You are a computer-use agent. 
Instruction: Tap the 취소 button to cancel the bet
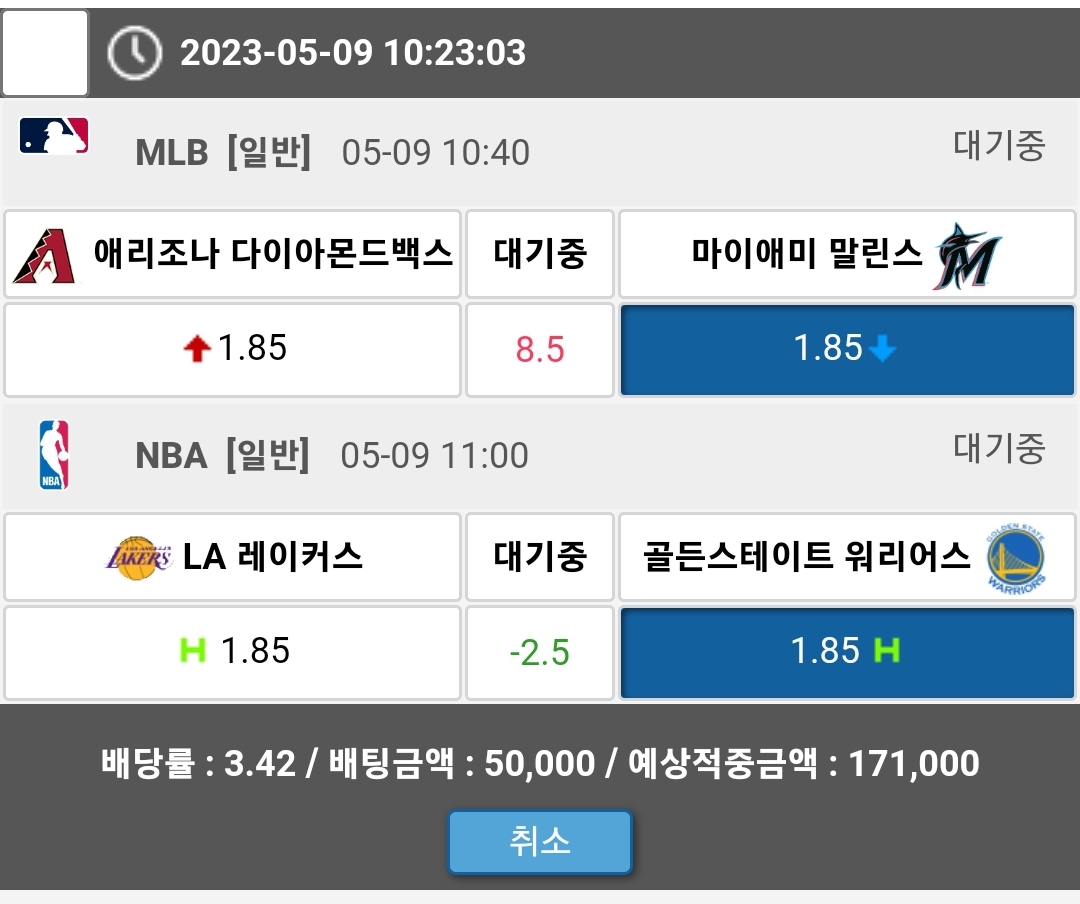coord(540,841)
